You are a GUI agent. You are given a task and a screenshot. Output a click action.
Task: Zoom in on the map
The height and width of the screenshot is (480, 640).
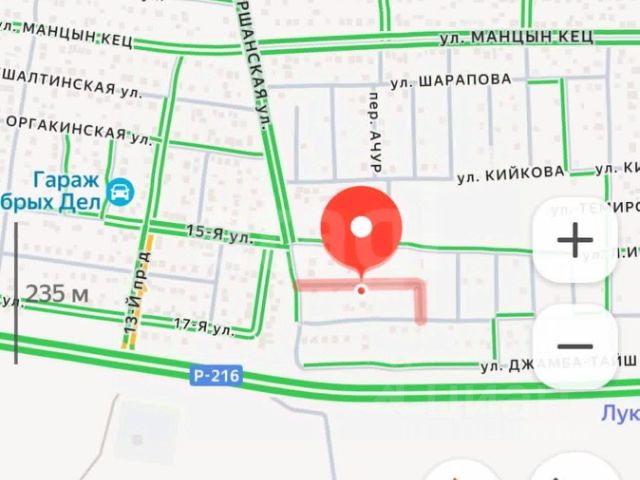(x=574, y=240)
